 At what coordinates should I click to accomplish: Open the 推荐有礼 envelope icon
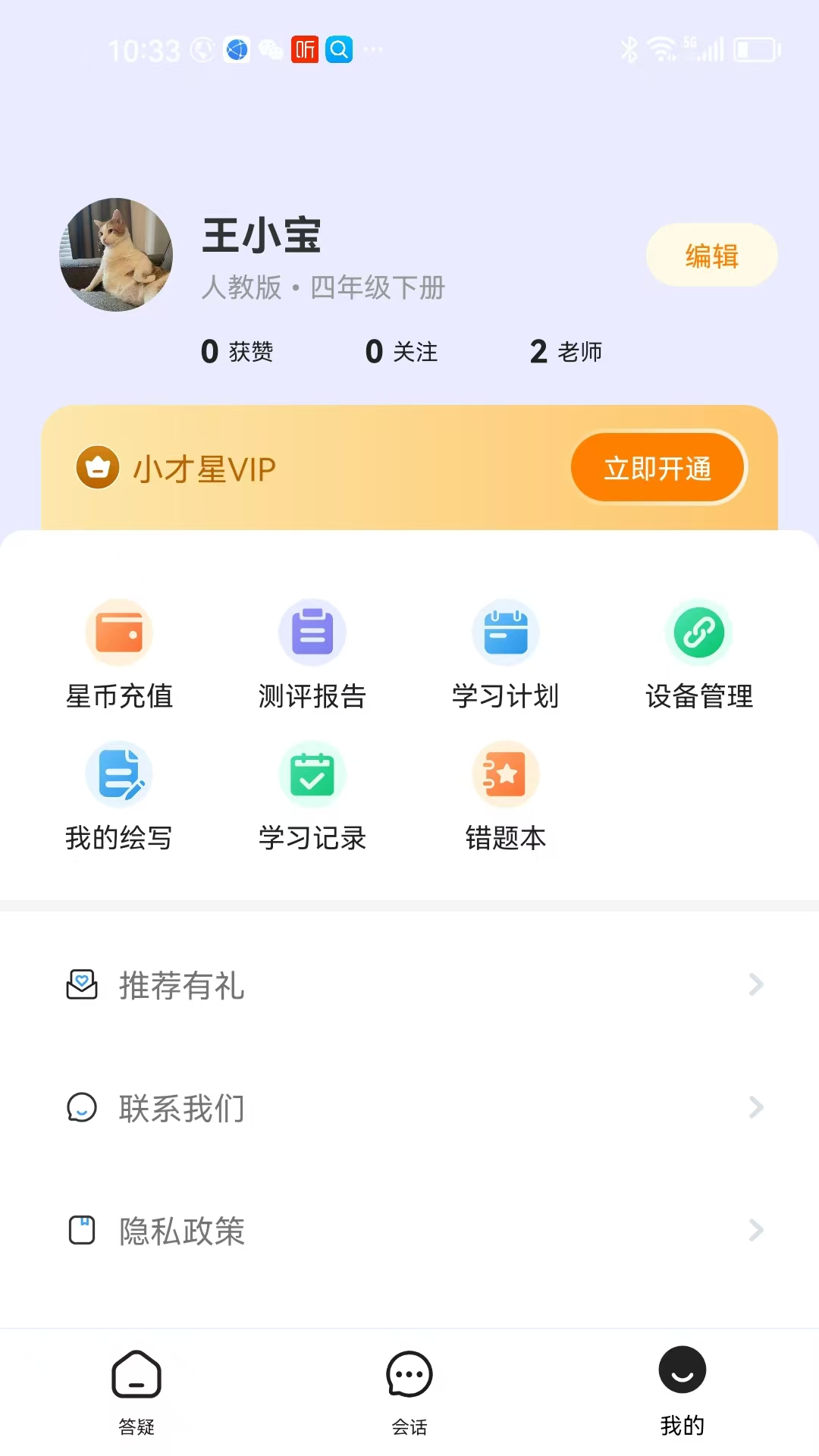pyautogui.click(x=81, y=985)
